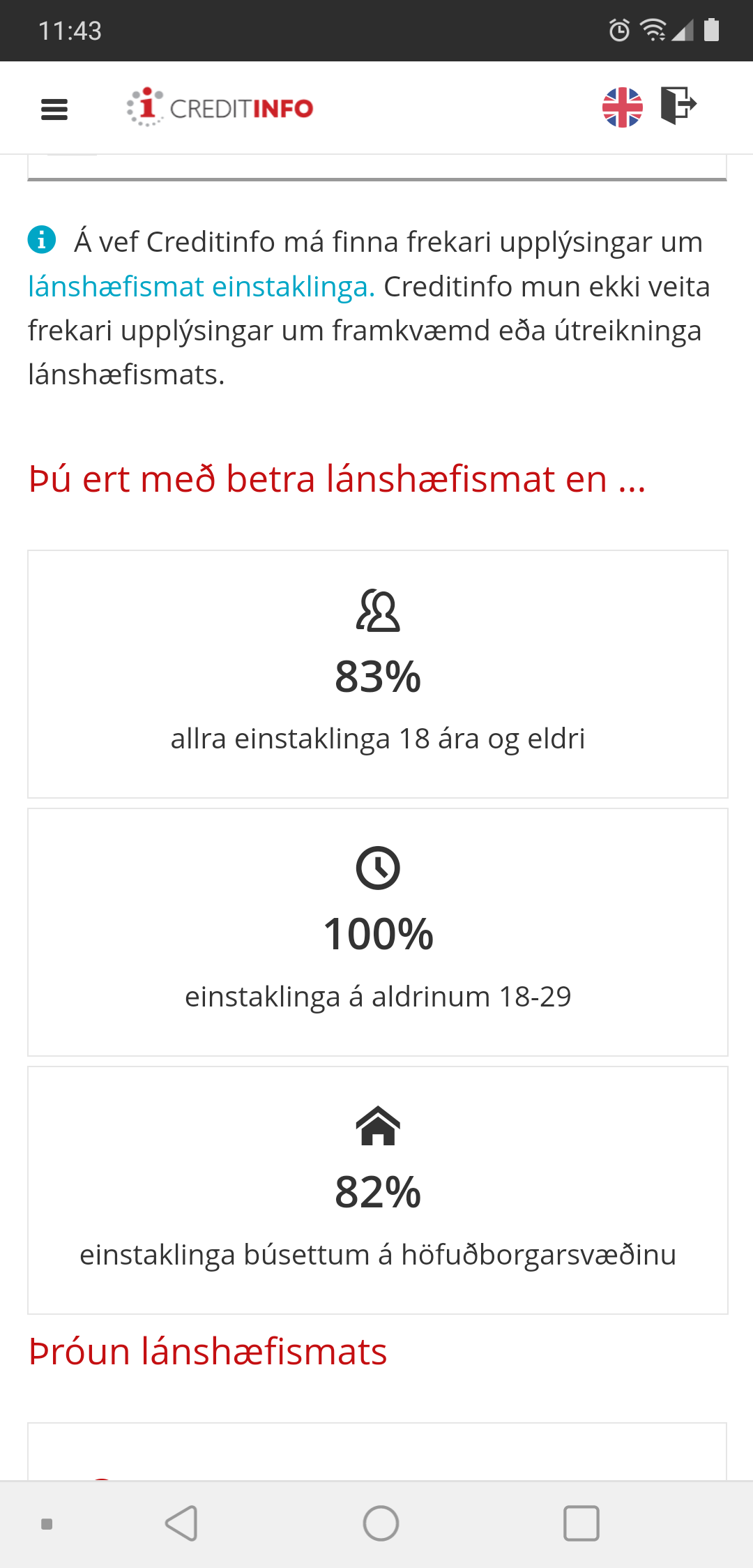Tap the logout icon
Image resolution: width=753 pixels, height=1568 pixels.
click(x=678, y=106)
